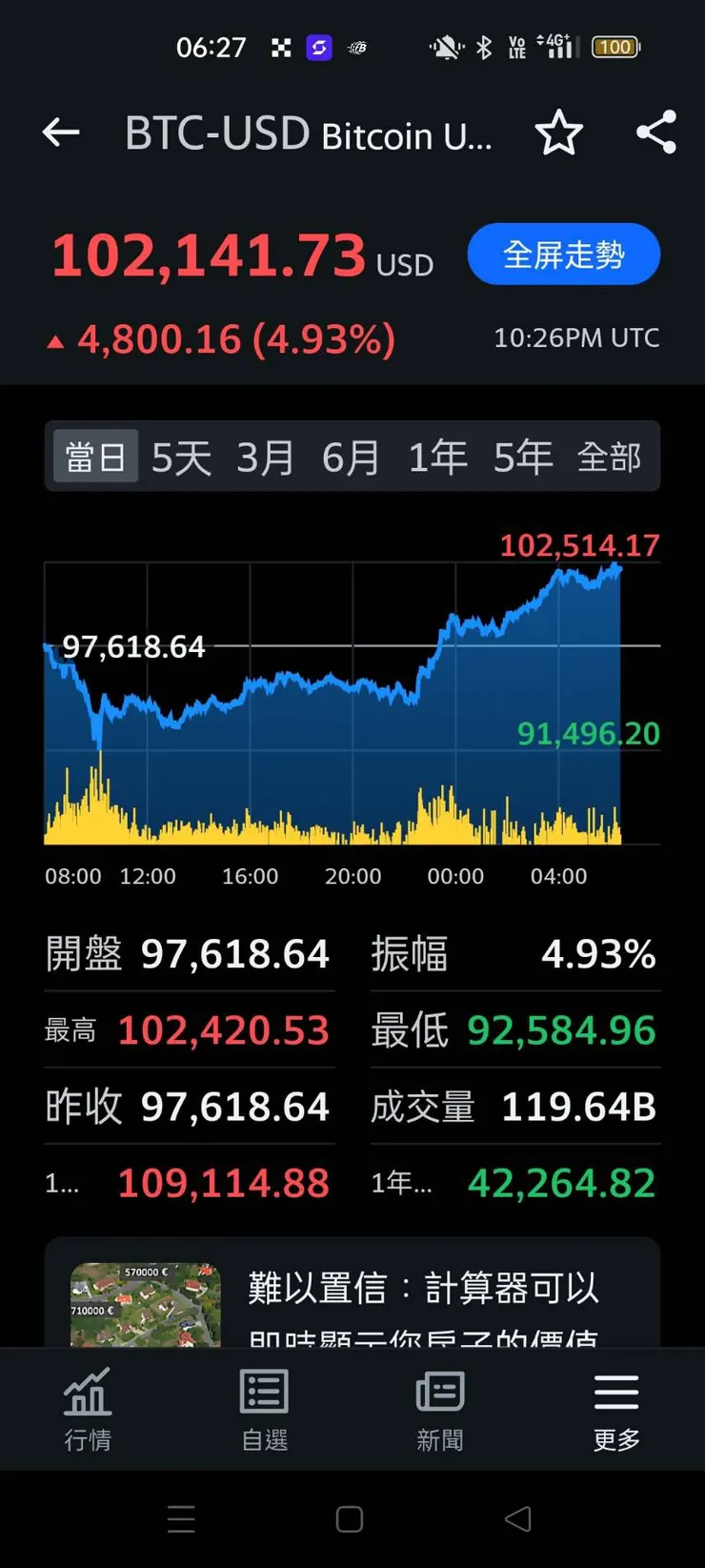Keep 當日 as the active range
Screen dimensions: 705x1568
[94, 457]
